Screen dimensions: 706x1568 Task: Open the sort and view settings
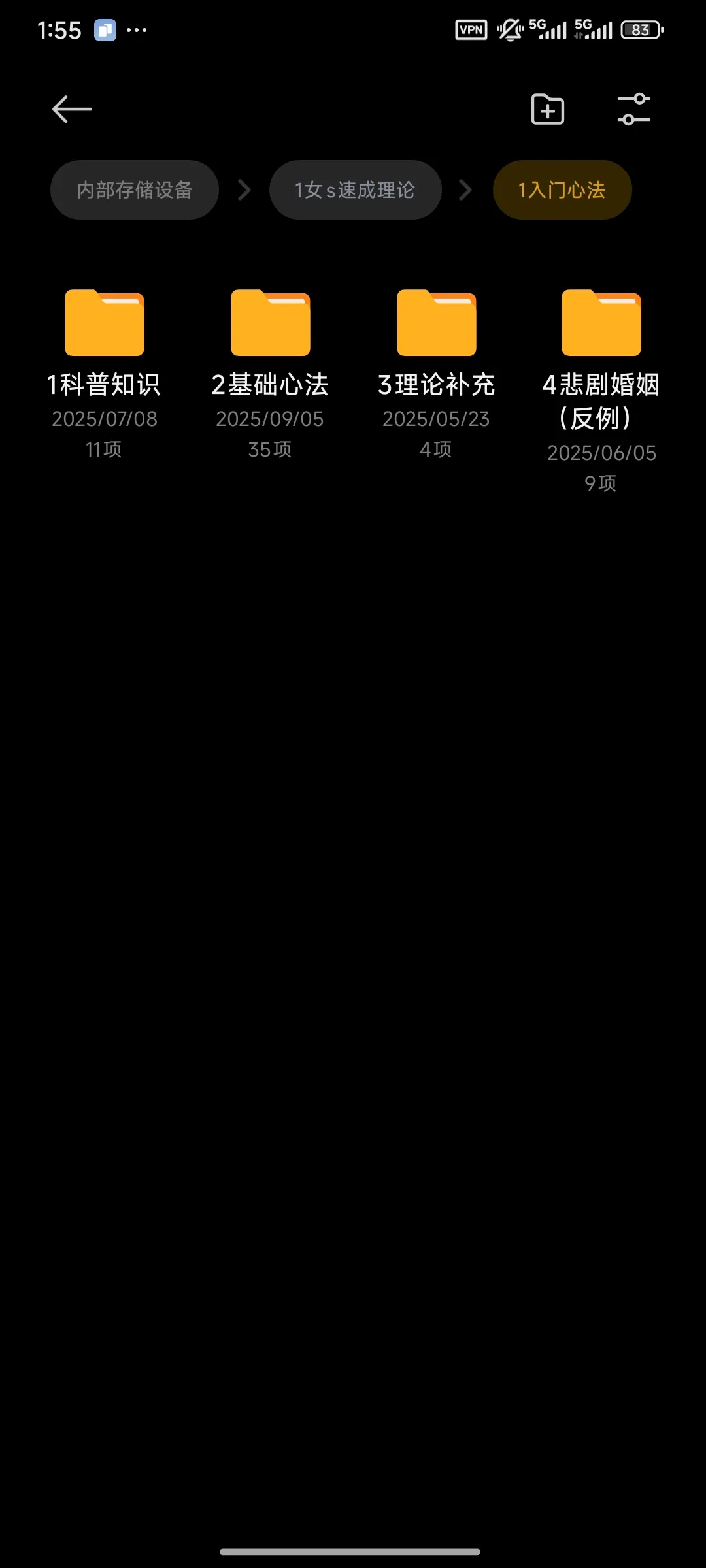click(633, 109)
